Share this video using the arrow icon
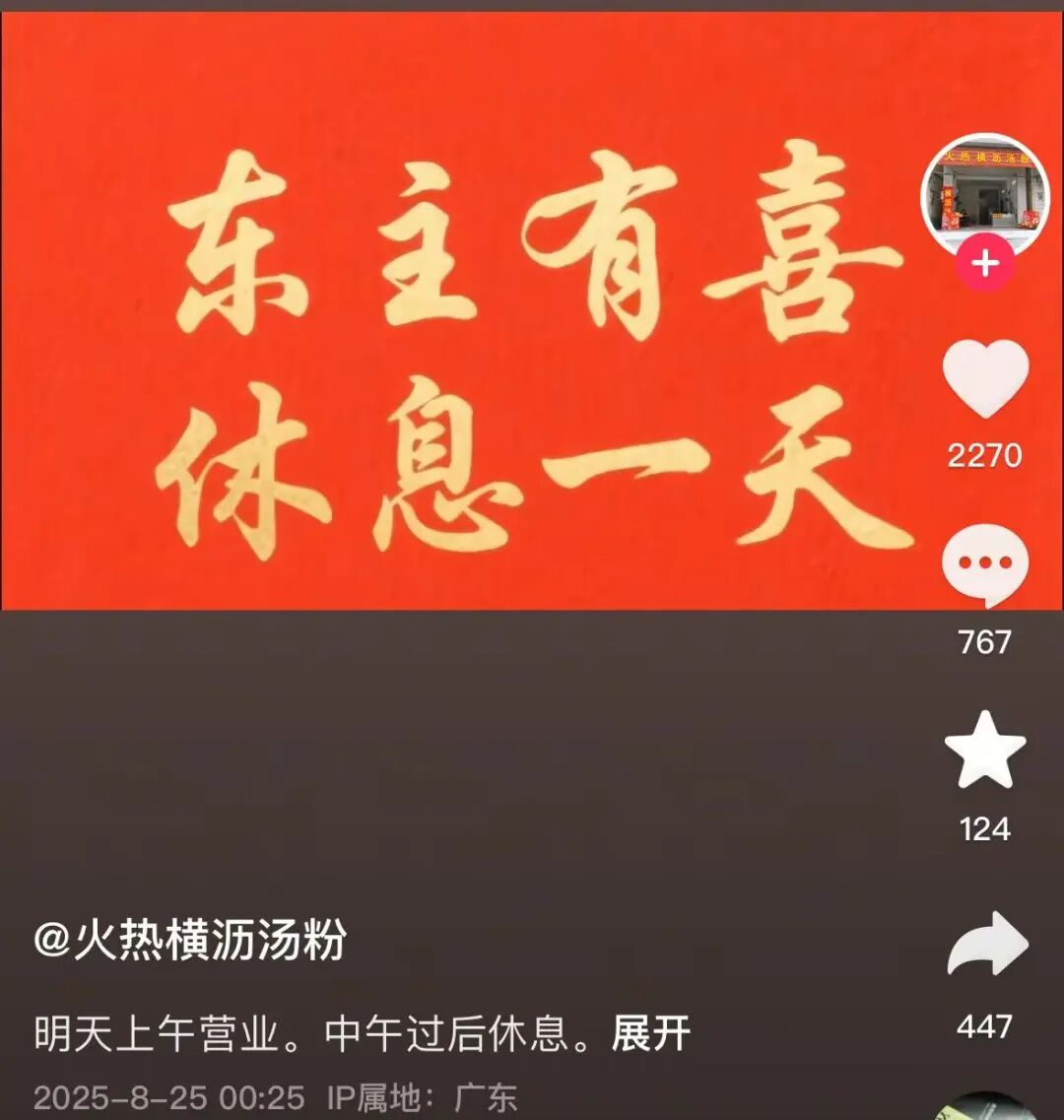 986,945
